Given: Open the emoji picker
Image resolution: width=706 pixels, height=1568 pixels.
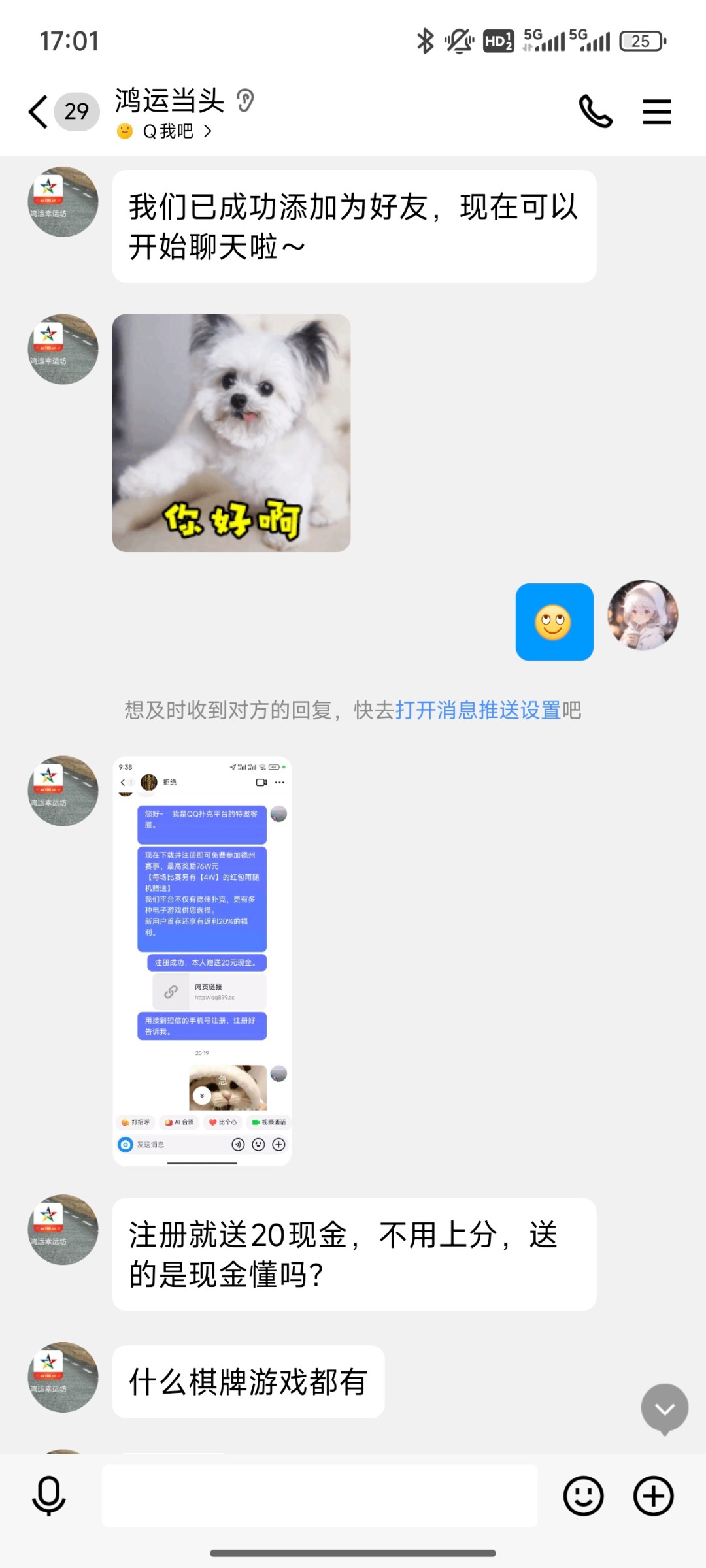Looking at the screenshot, I should [583, 1495].
